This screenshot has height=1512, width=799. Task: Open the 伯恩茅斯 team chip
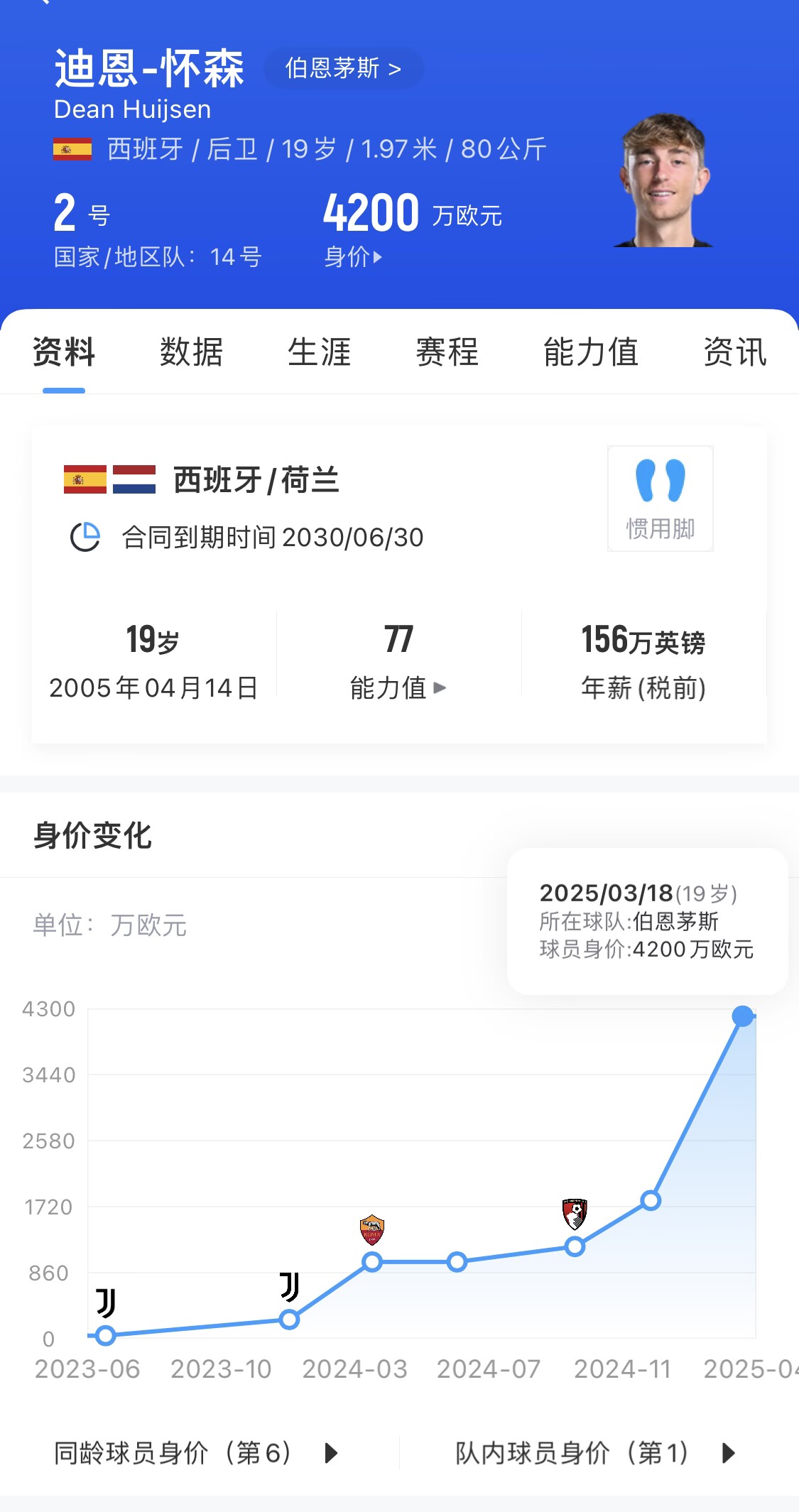coord(344,68)
